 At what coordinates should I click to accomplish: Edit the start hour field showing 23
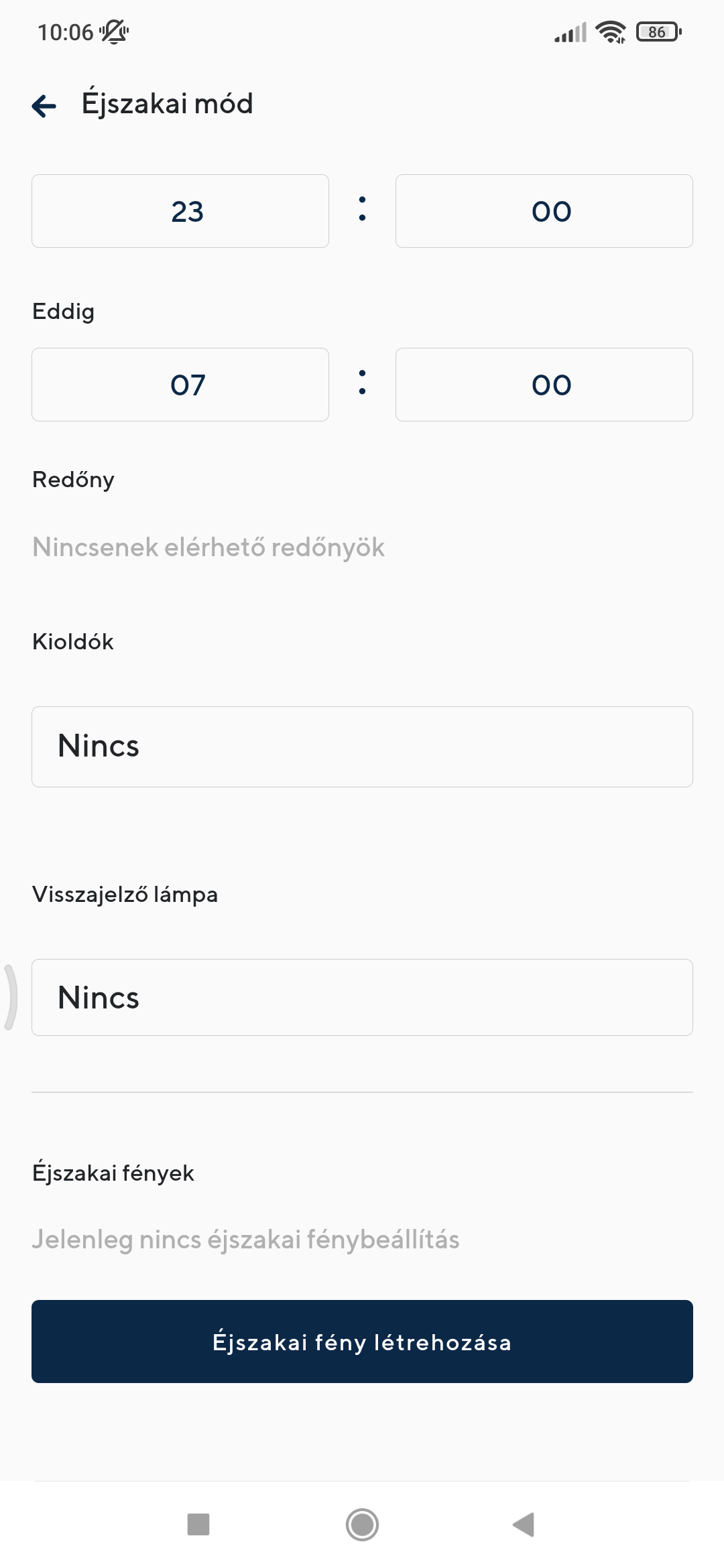pyautogui.click(x=180, y=211)
